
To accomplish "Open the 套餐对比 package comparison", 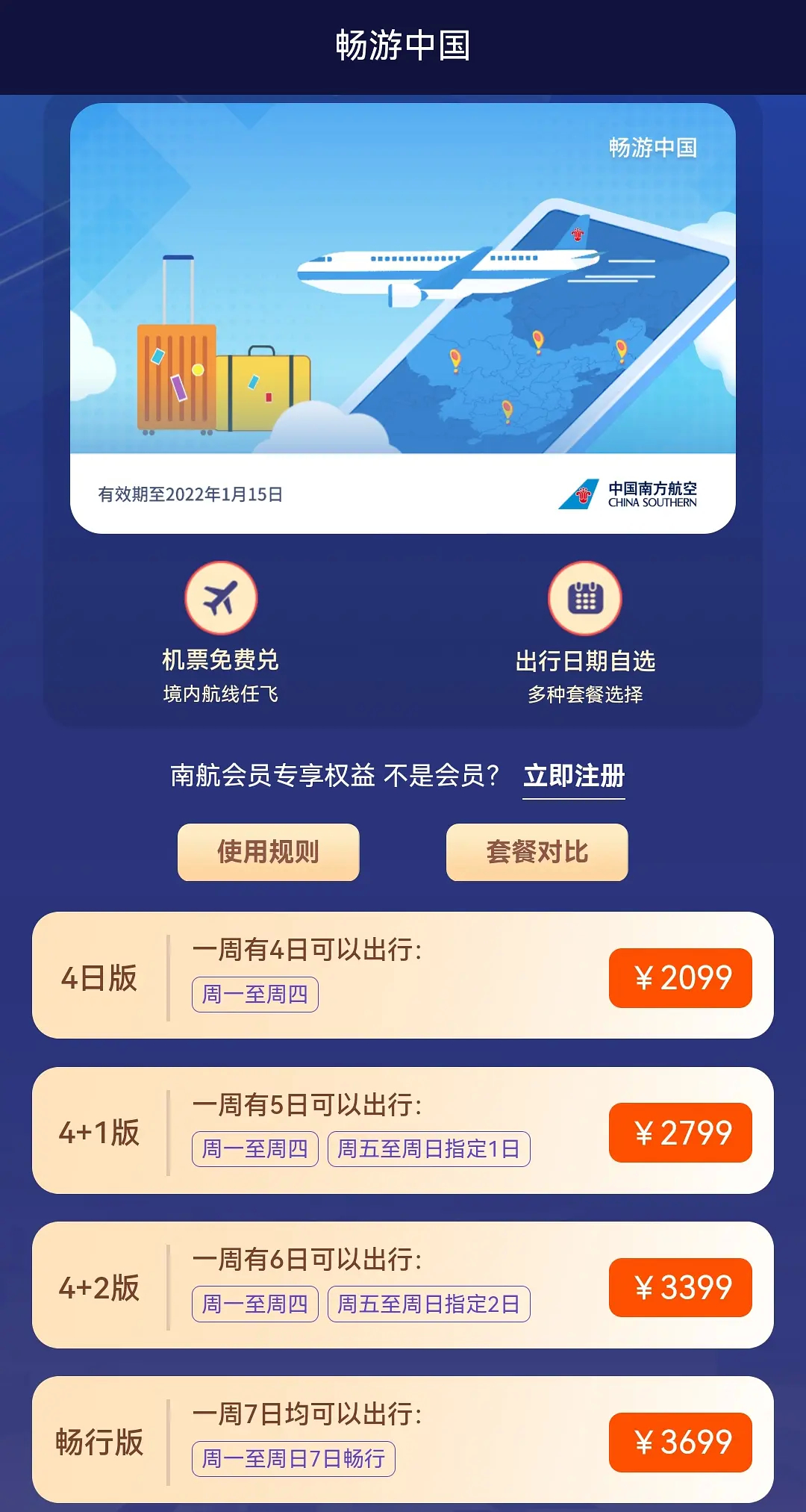I will (x=537, y=852).
